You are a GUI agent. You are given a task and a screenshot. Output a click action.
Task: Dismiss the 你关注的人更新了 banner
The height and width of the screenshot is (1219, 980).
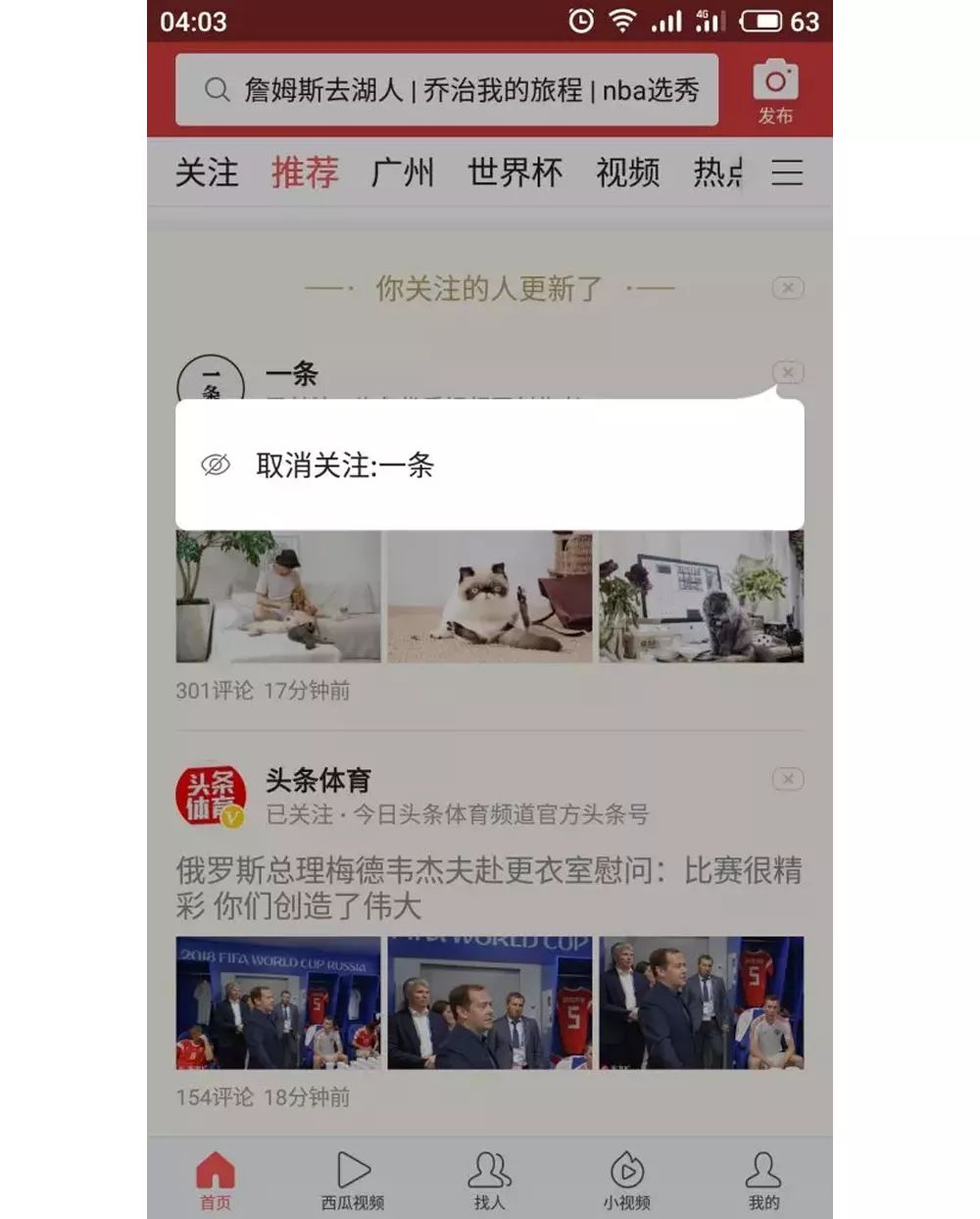(x=788, y=288)
